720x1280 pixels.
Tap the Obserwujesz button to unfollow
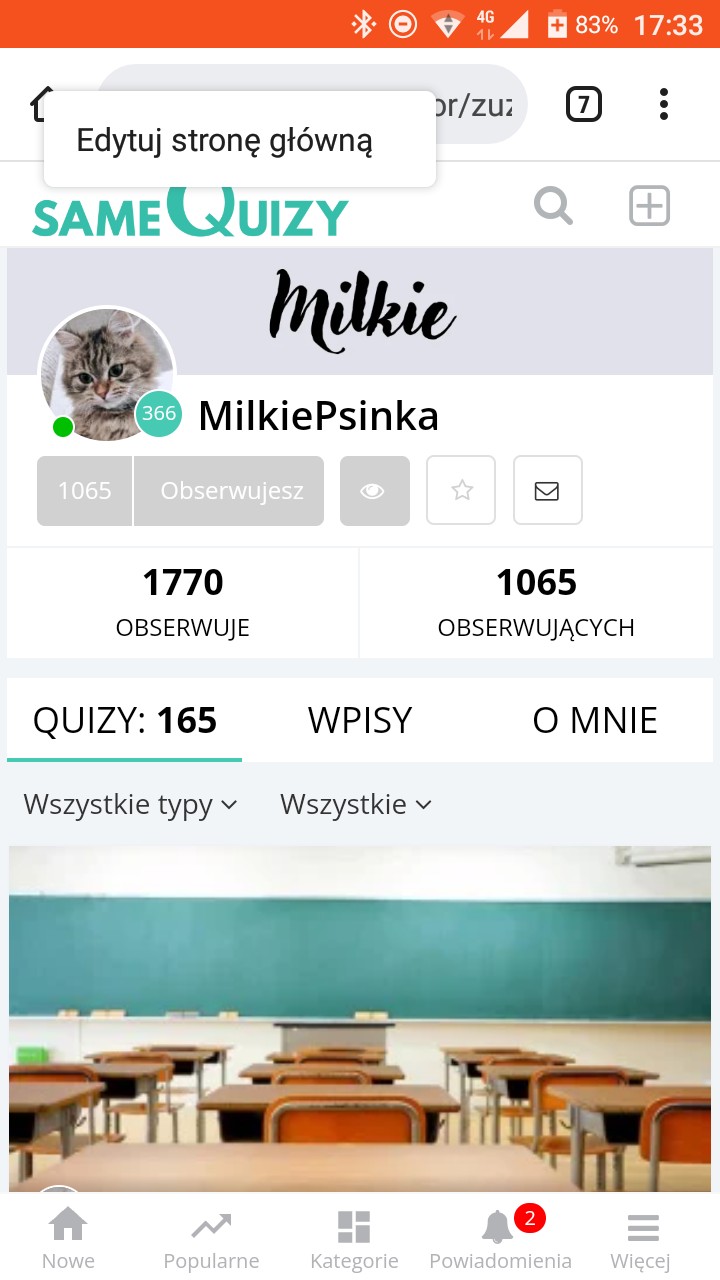point(230,491)
